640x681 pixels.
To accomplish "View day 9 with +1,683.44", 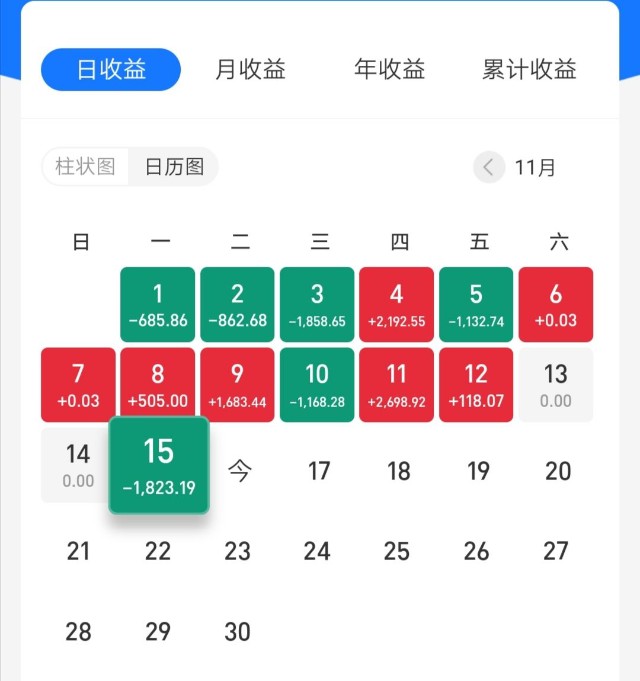I will [237, 384].
